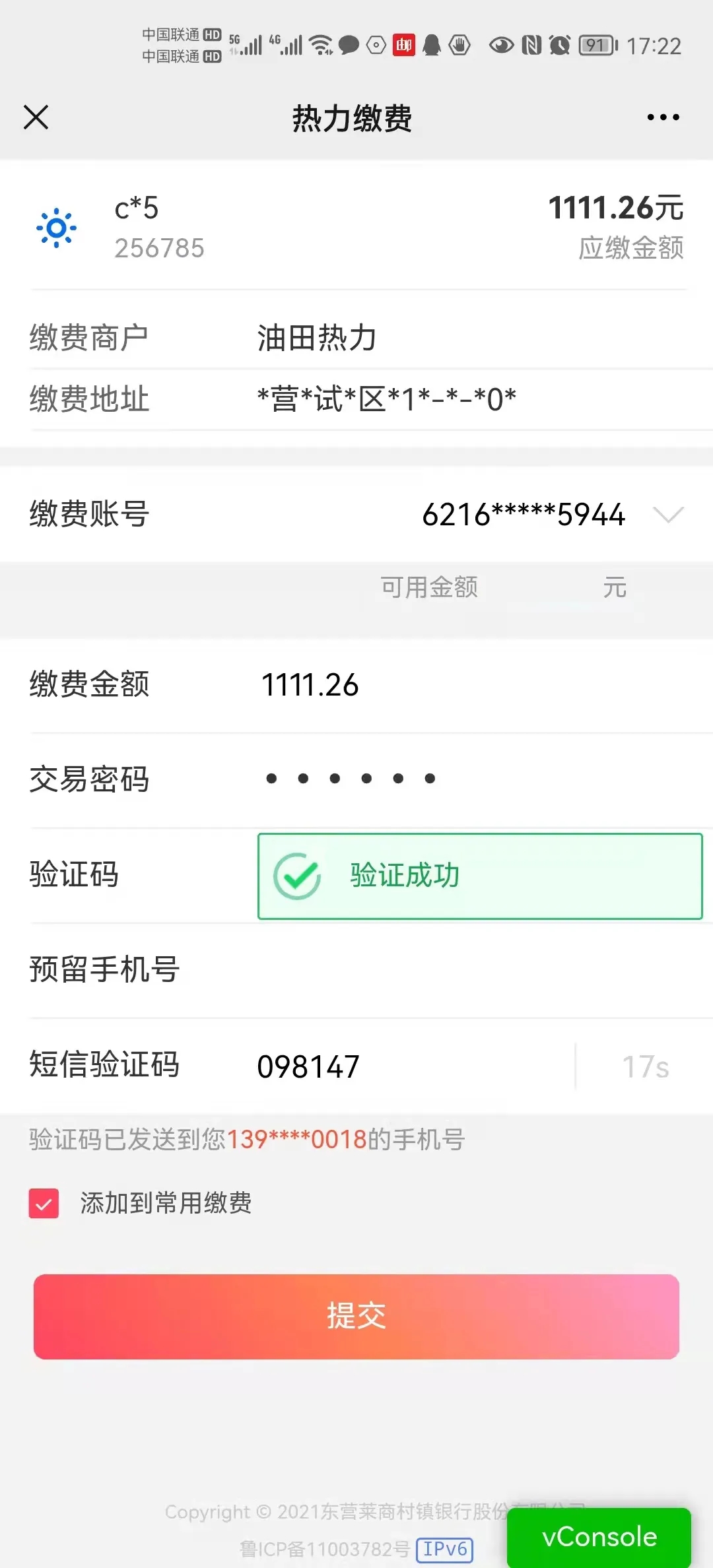Tap the 17s resend countdown button
The height and width of the screenshot is (1568, 713).
click(x=645, y=1066)
